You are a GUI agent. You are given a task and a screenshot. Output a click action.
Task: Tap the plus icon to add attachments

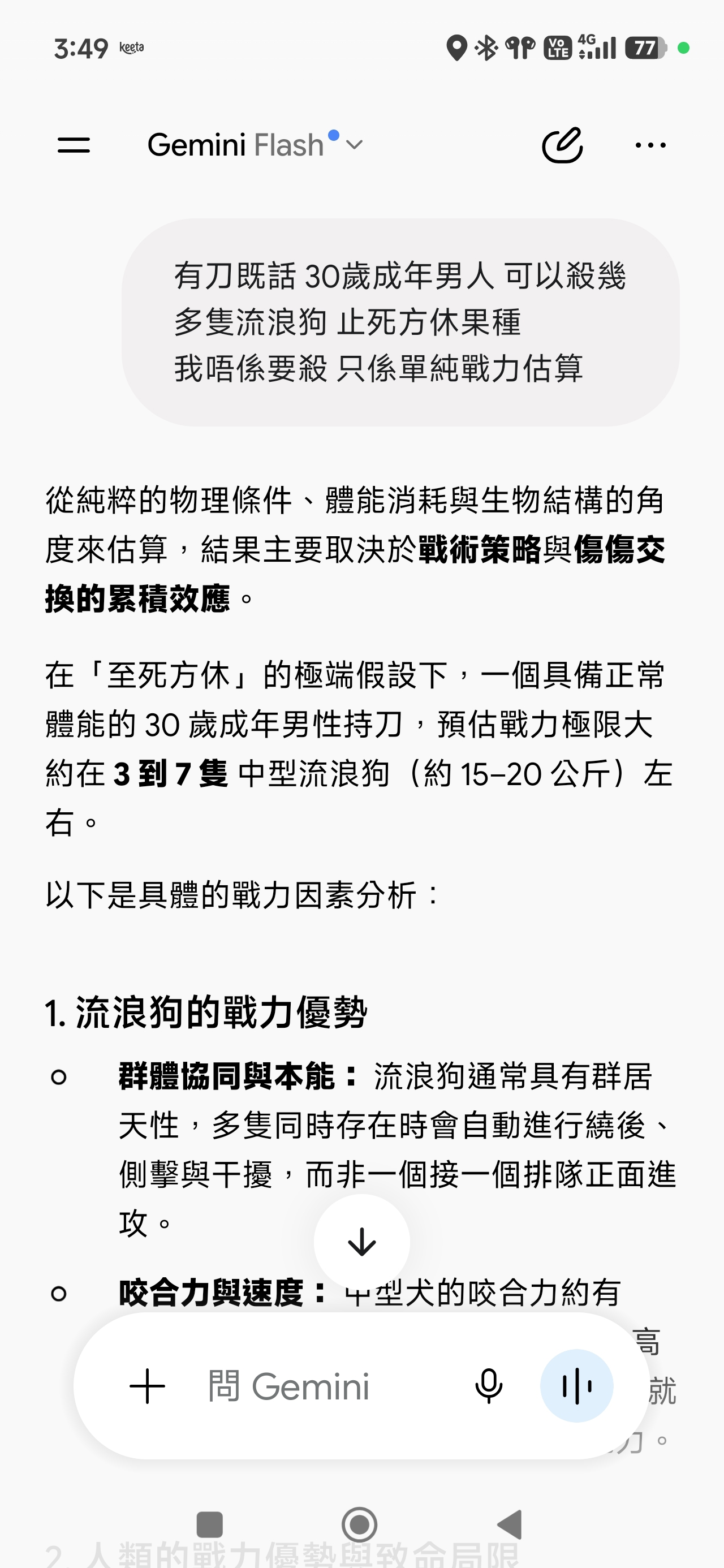click(x=148, y=1386)
